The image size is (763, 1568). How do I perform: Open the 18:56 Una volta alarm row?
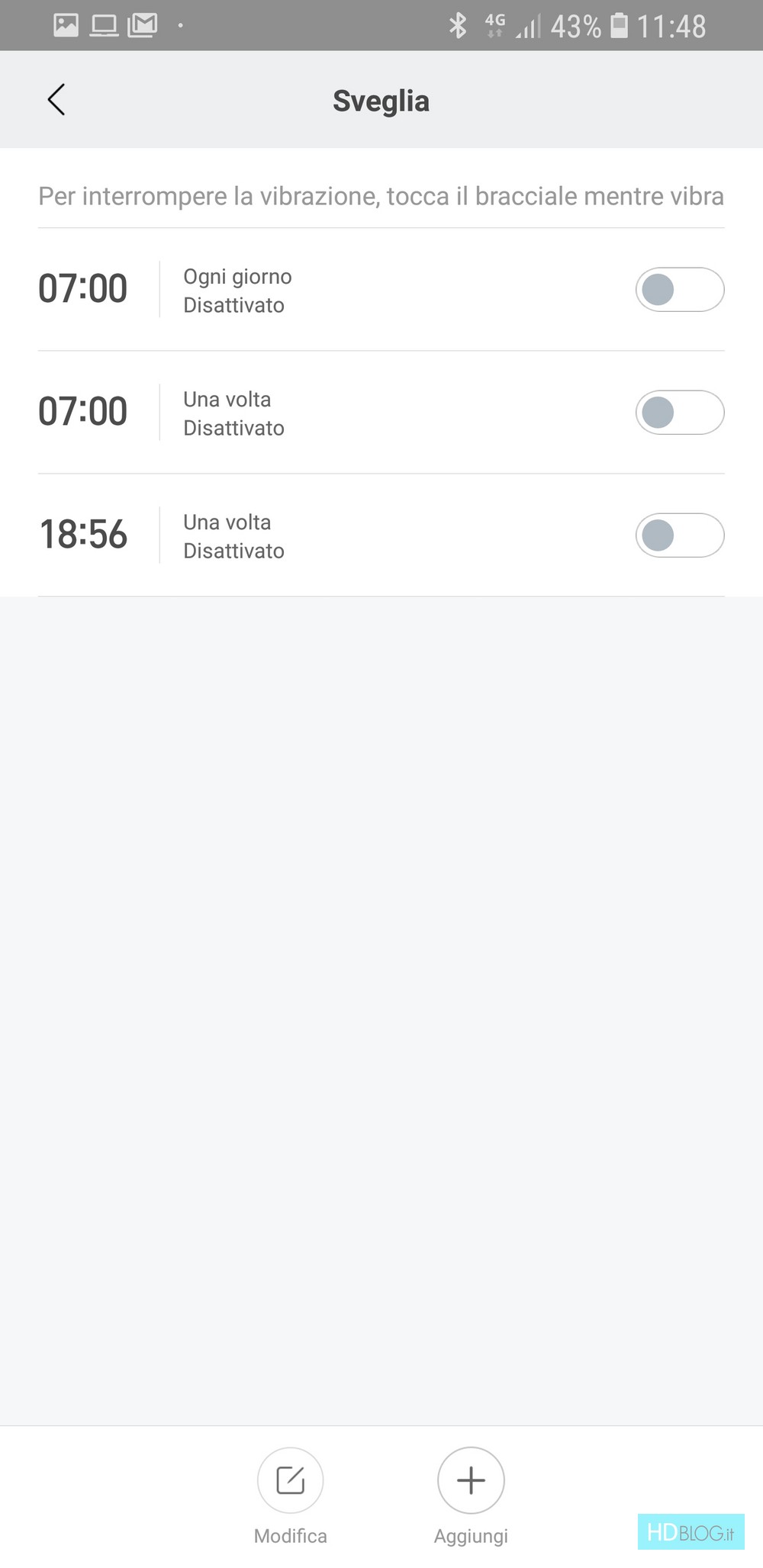(x=381, y=535)
